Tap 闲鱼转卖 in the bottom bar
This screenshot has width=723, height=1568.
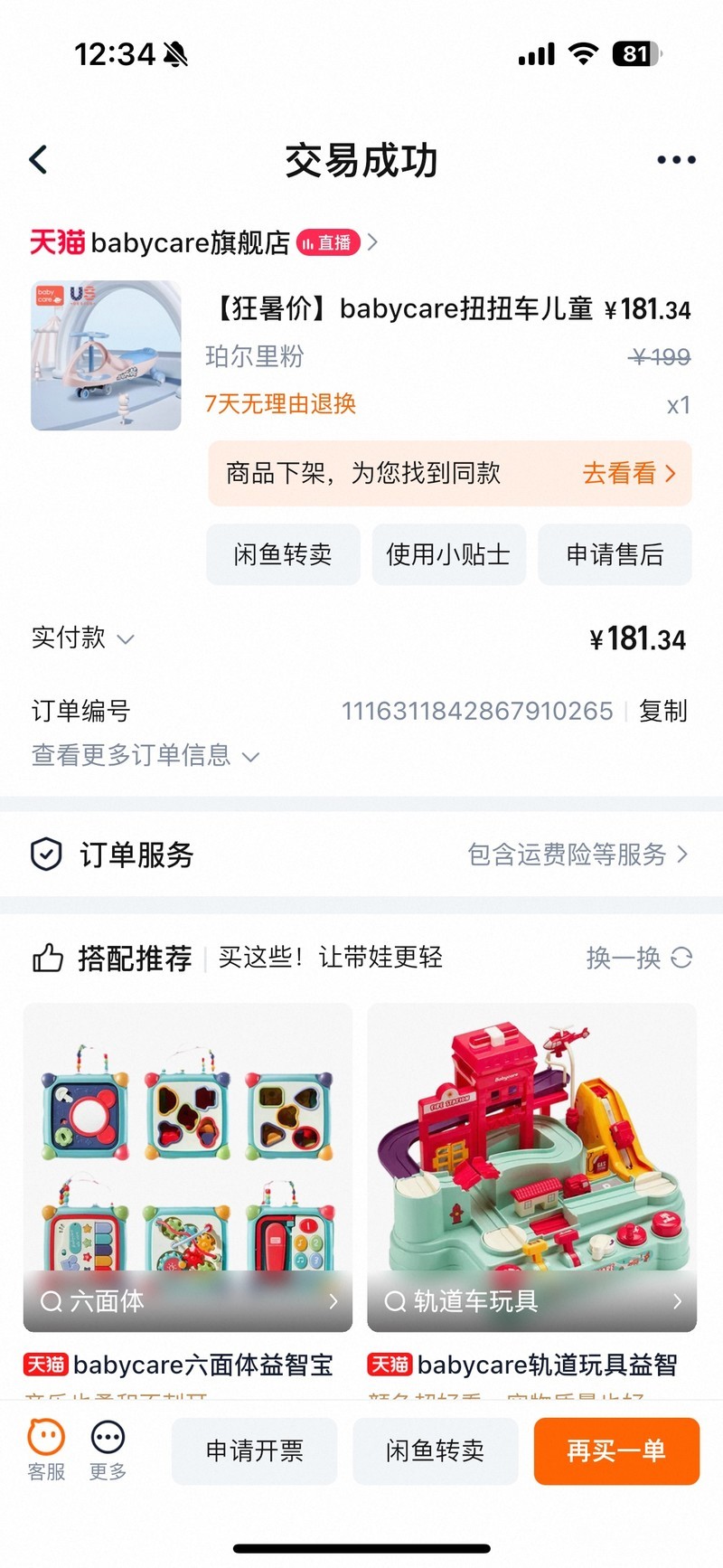[x=435, y=1450]
